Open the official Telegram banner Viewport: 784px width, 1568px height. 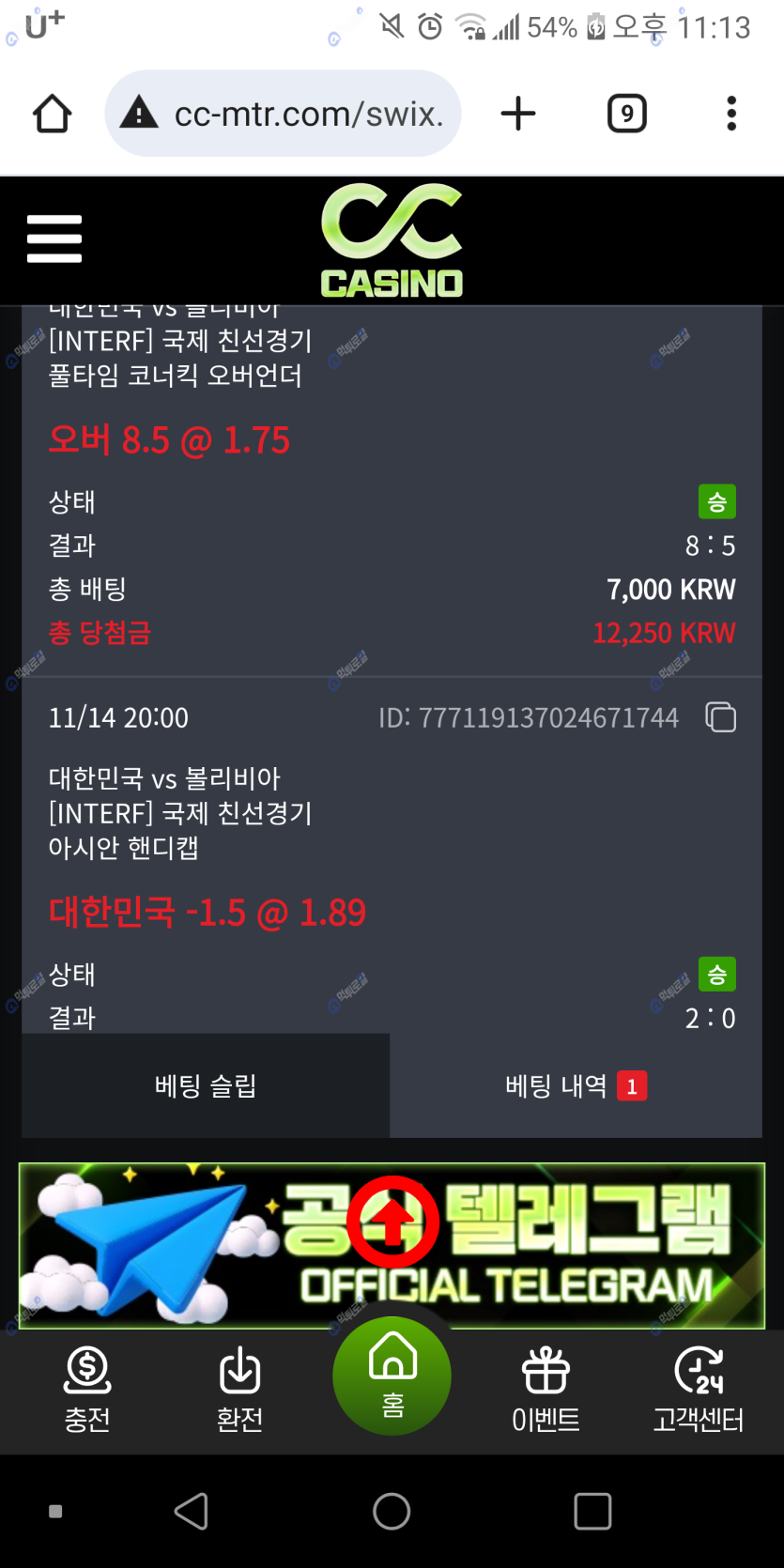pyautogui.click(x=392, y=1245)
